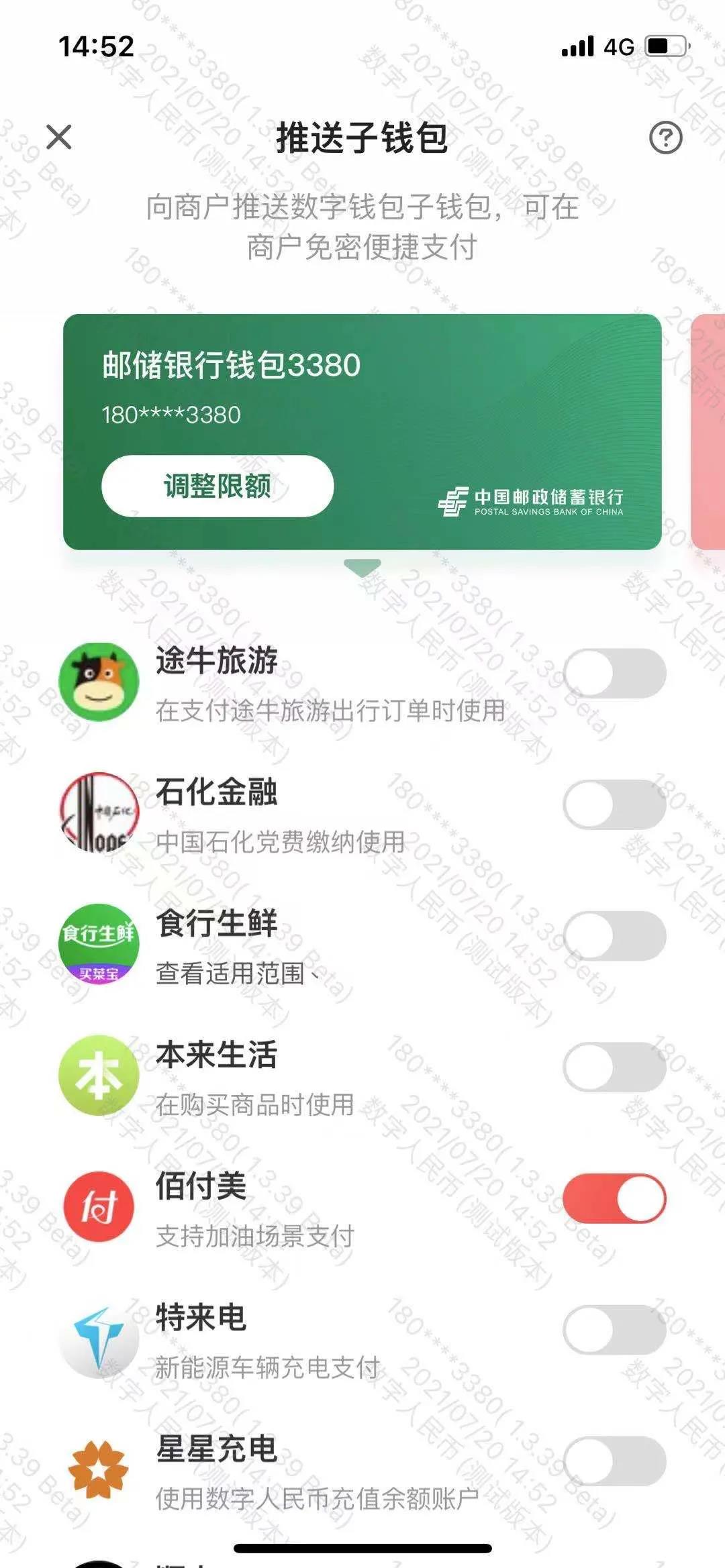Tap the 调整限额 button
Viewport: 725px width, 1568px height.
tap(217, 486)
